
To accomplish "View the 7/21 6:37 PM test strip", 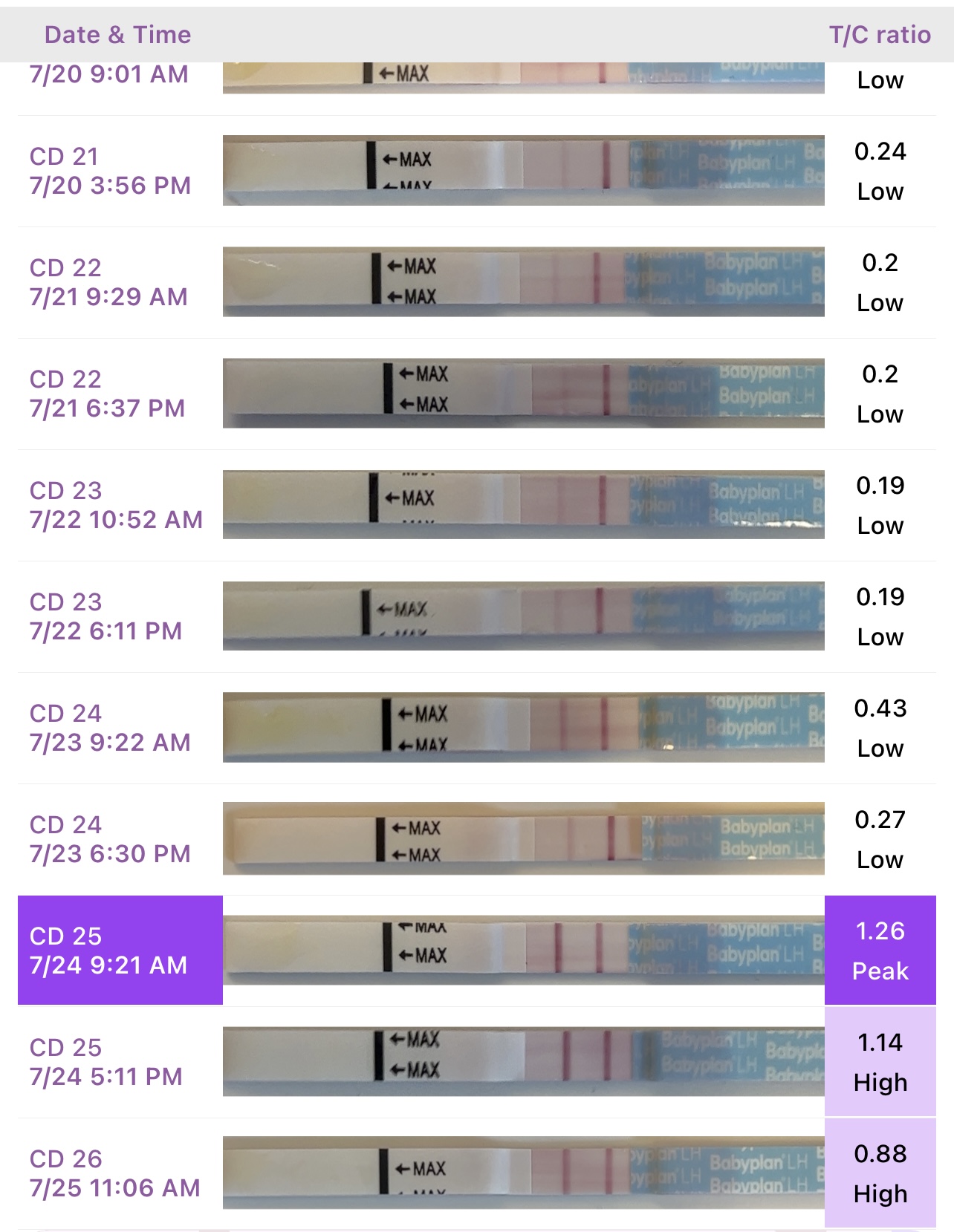I will 523,394.
